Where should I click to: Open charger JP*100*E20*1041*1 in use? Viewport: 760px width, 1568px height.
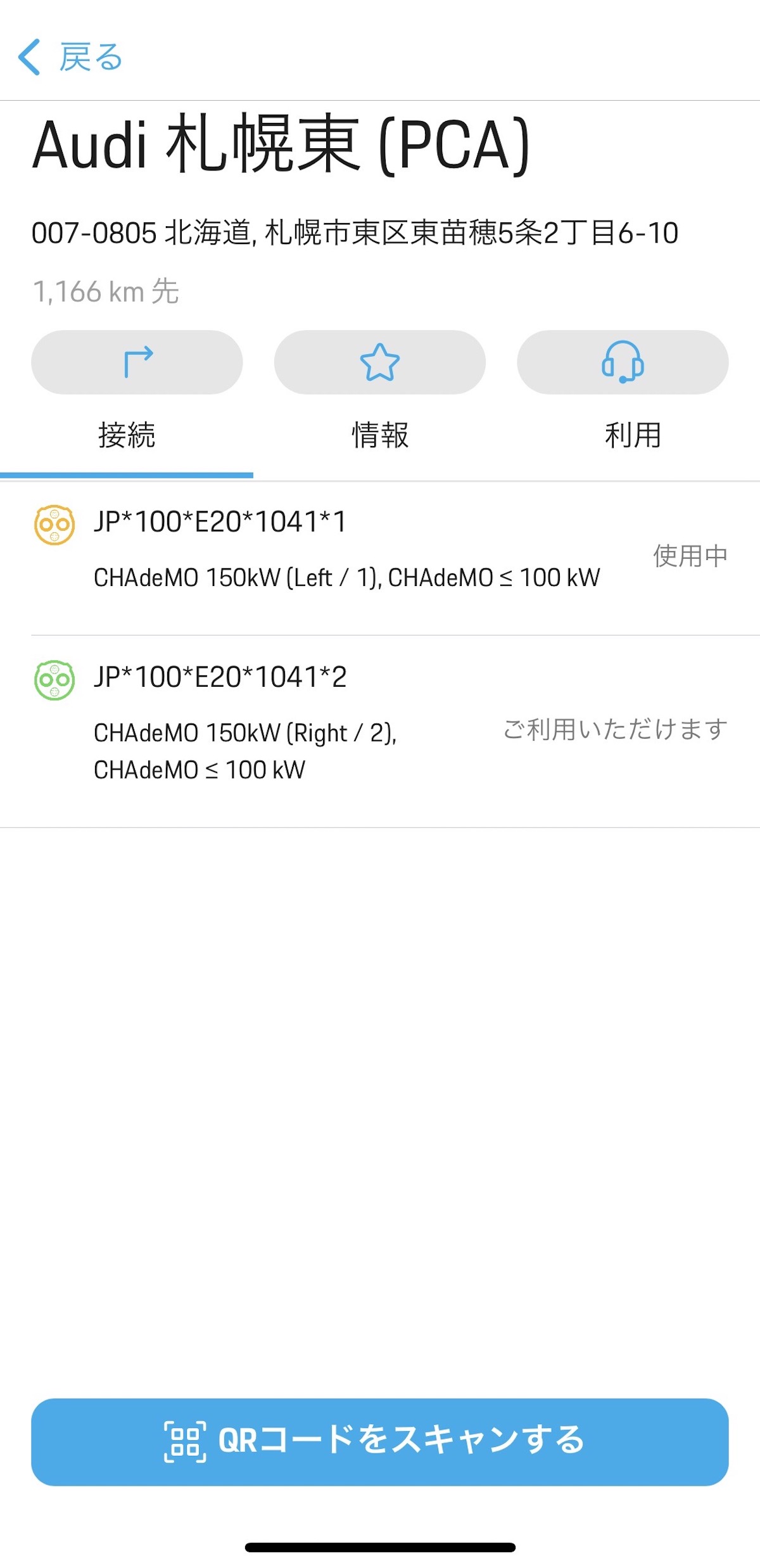tap(380, 558)
